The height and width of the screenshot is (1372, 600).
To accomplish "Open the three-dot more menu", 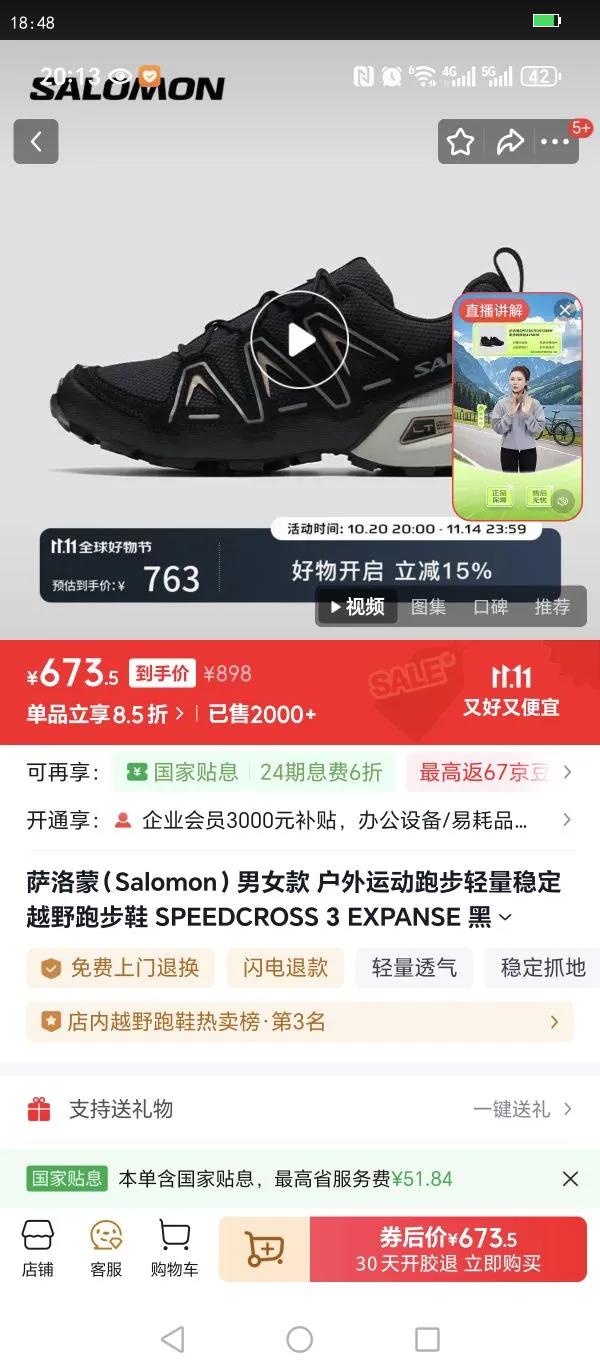I will (555, 142).
